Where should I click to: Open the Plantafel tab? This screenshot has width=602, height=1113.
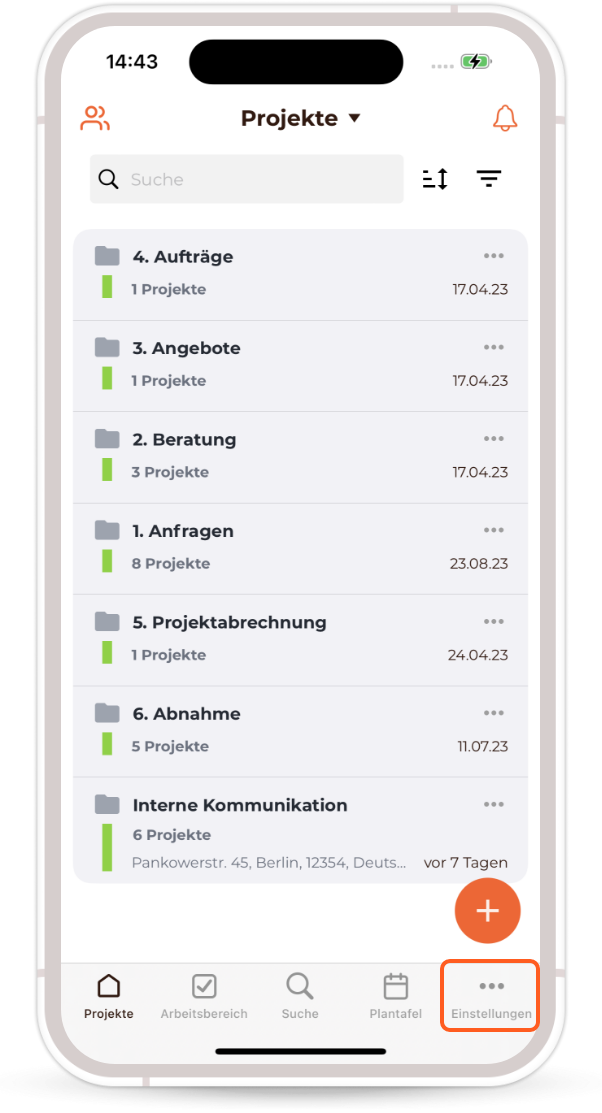[396, 997]
